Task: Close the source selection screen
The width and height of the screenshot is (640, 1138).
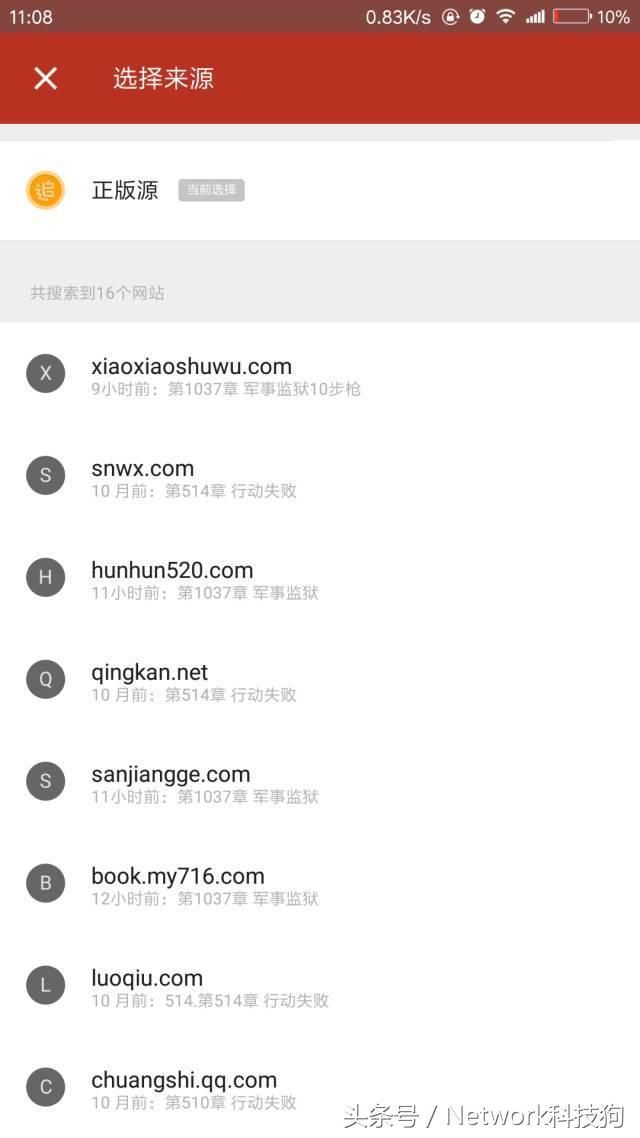Action: tap(45, 78)
